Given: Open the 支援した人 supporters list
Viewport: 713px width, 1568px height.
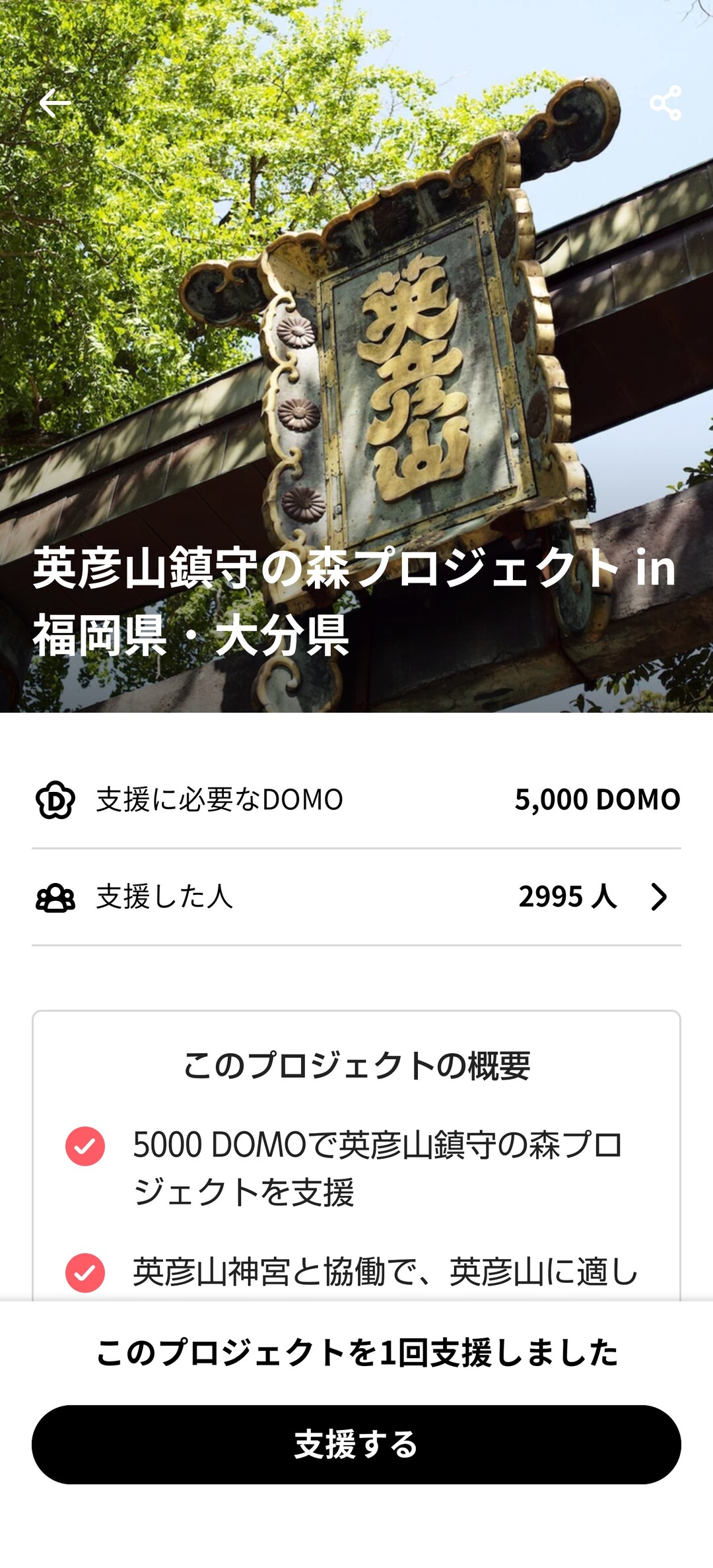Looking at the screenshot, I should click(356, 897).
